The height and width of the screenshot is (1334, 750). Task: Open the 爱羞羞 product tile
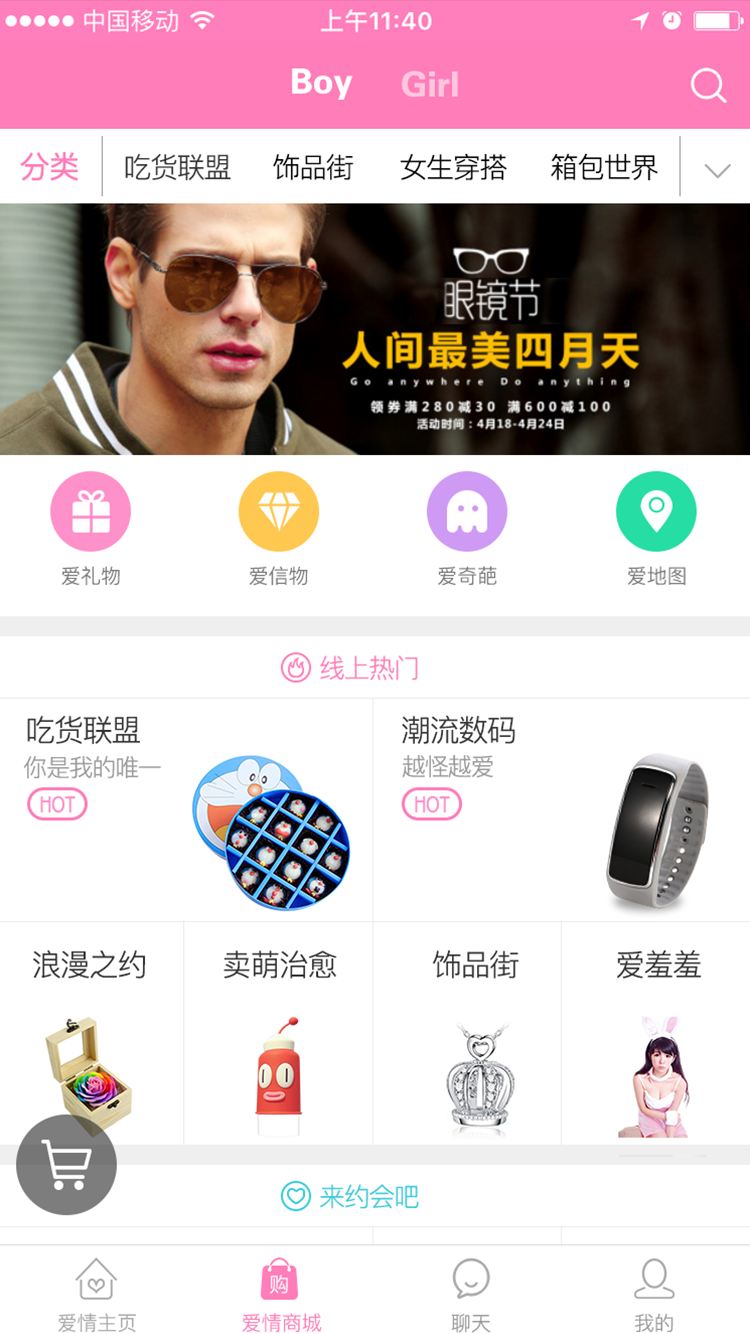[x=657, y=1033]
